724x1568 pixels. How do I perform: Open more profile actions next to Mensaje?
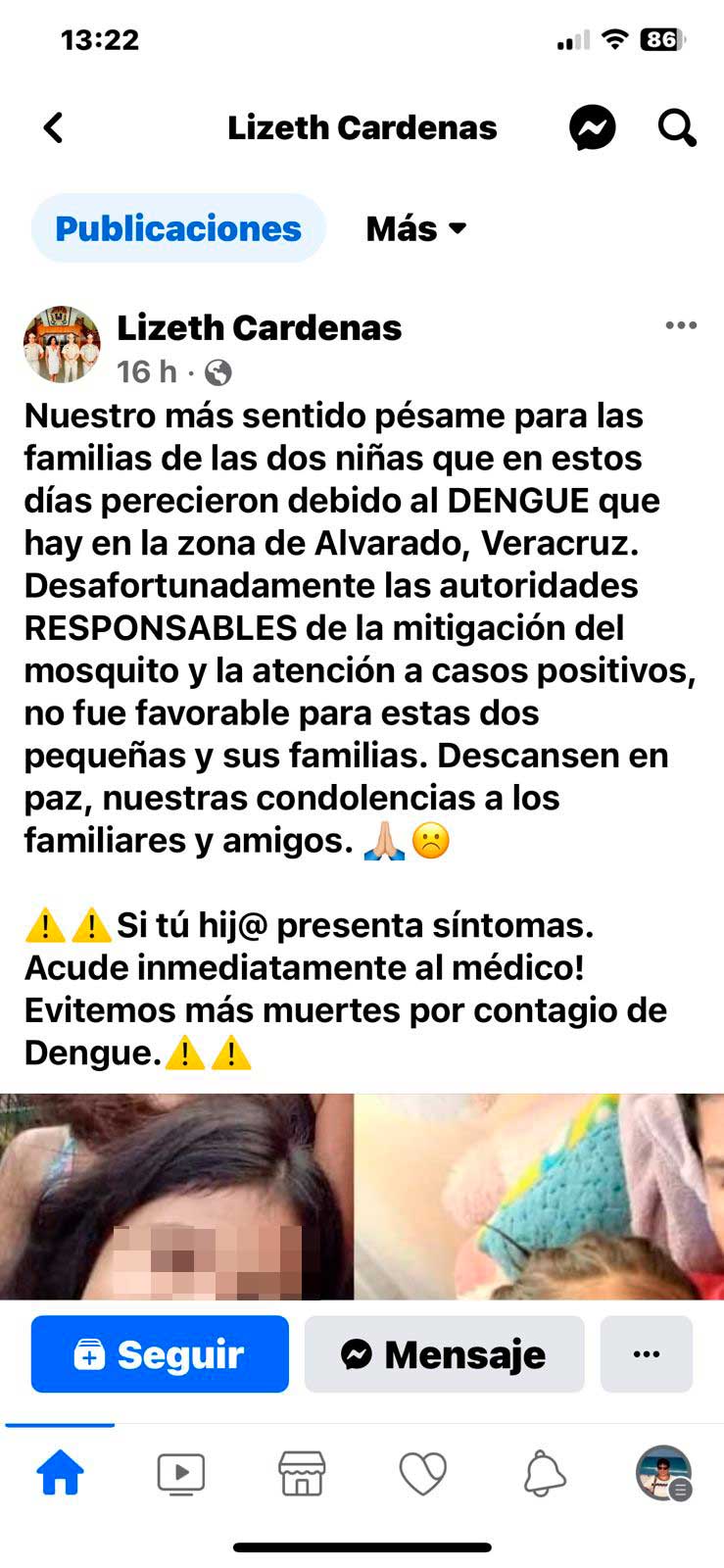click(x=646, y=1354)
